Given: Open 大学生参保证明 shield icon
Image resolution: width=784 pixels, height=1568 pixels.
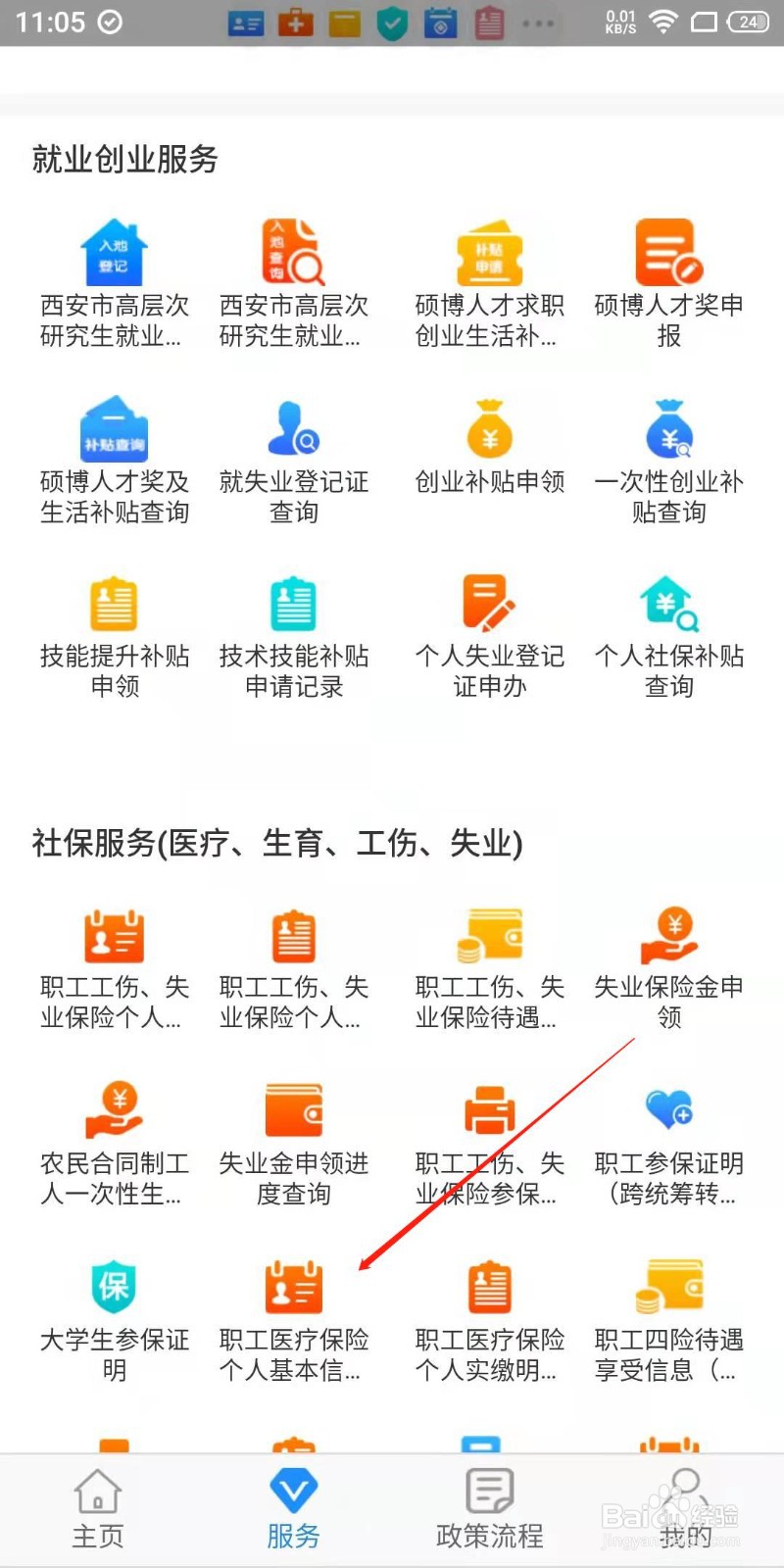Looking at the screenshot, I should click(113, 1287).
